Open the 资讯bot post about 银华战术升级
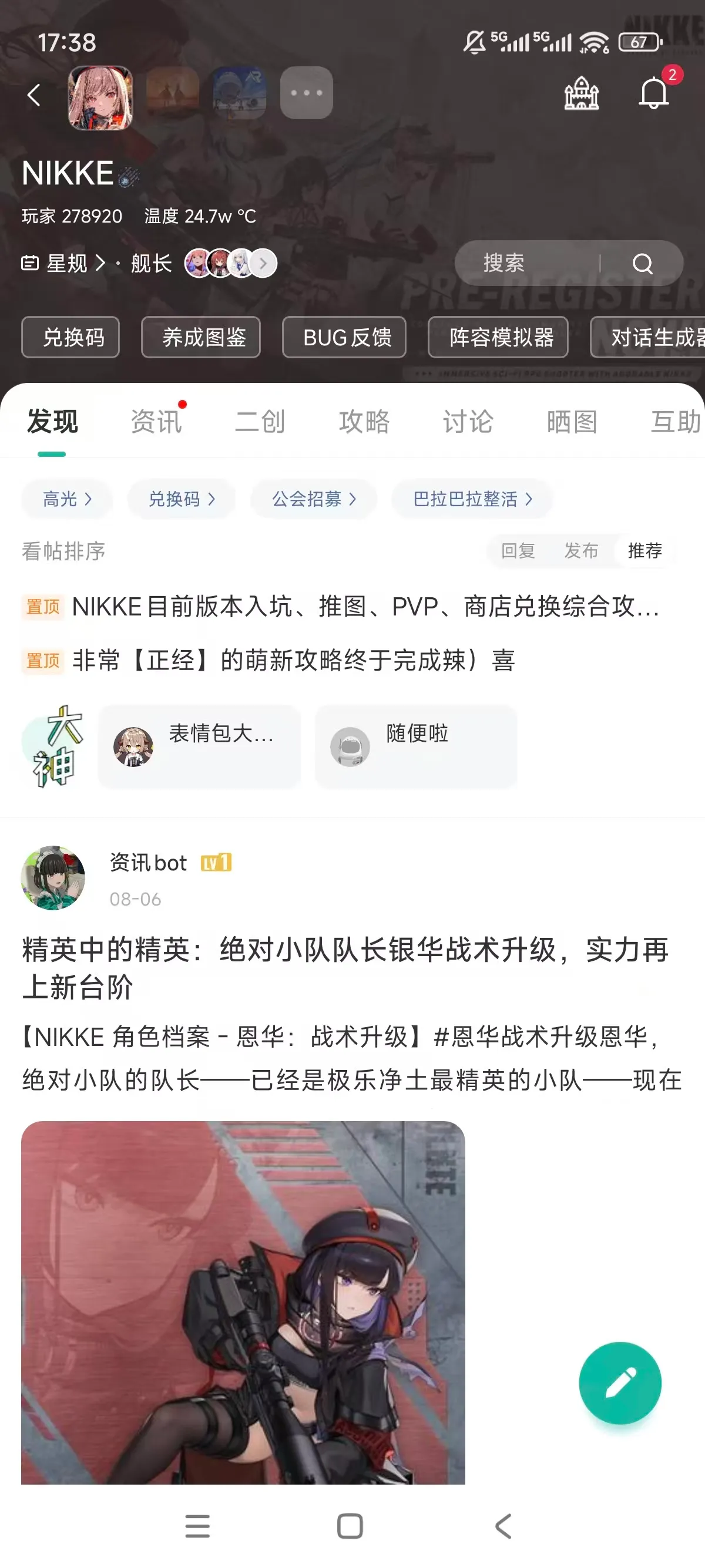705x1568 pixels. click(346, 968)
